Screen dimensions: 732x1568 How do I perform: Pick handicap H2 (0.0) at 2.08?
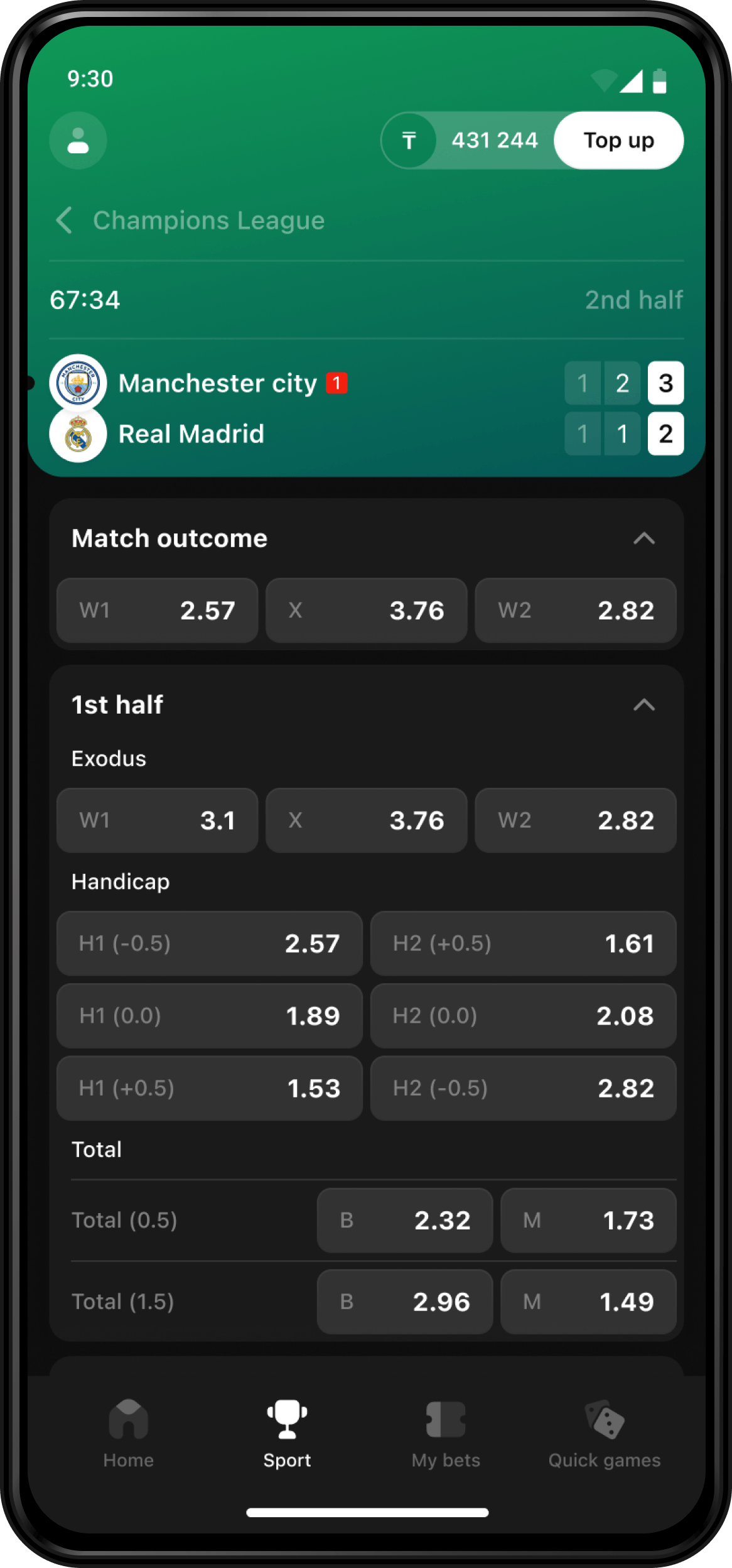(x=524, y=1015)
